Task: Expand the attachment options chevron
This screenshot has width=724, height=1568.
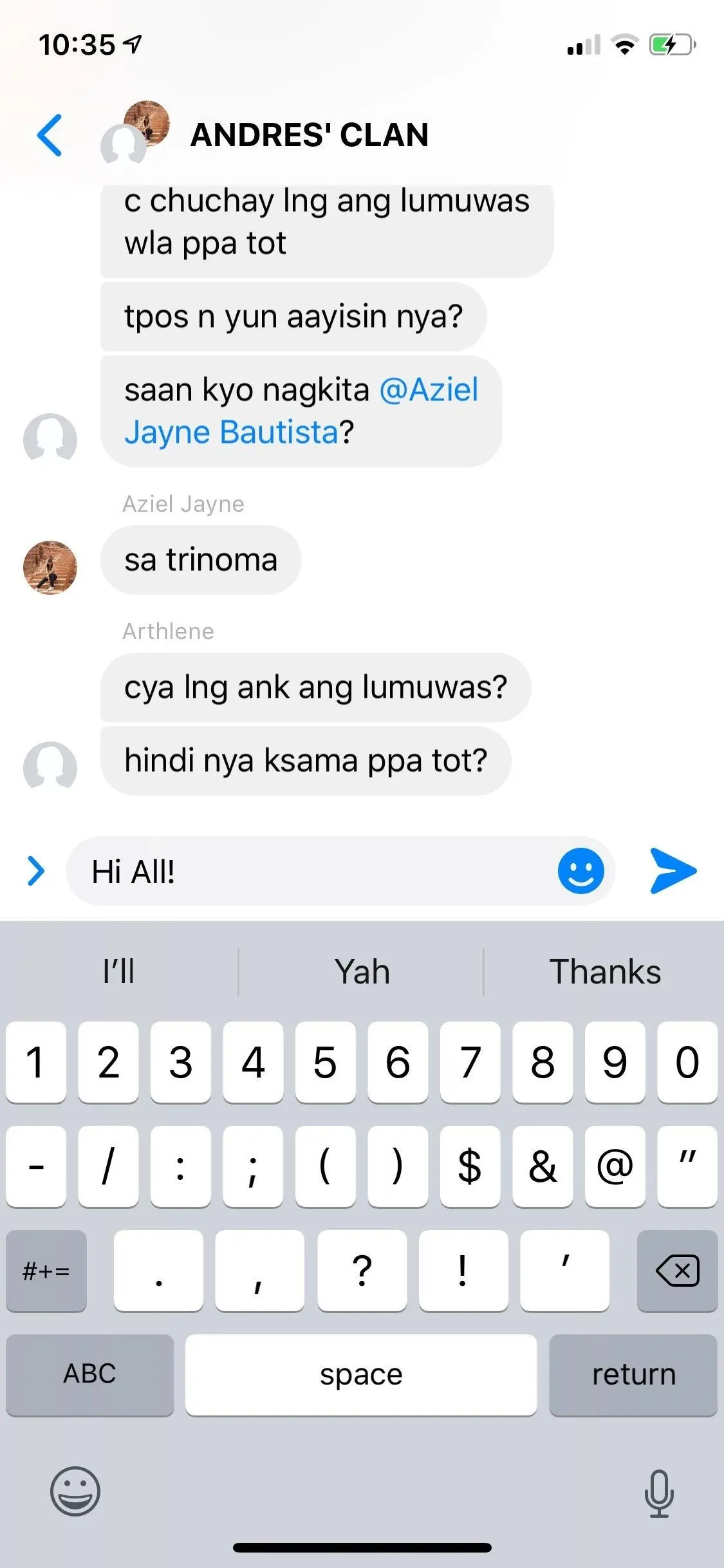Action: (x=36, y=871)
